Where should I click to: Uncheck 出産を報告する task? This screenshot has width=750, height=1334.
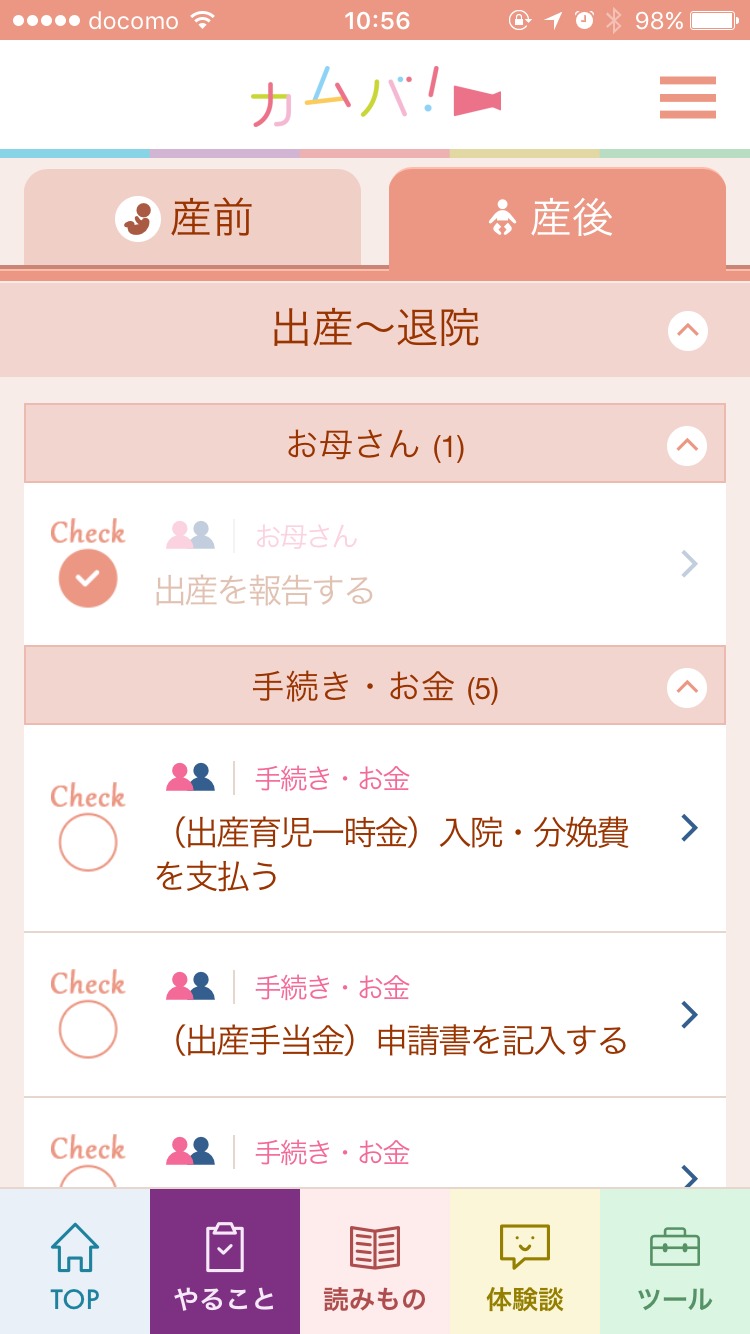[x=88, y=578]
